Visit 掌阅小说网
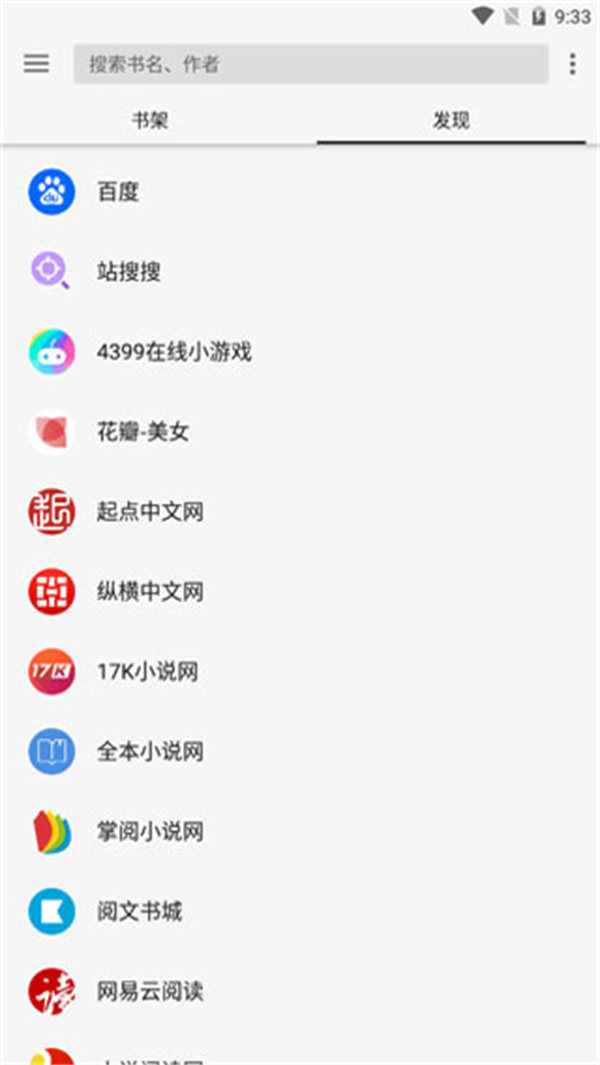Image resolution: width=600 pixels, height=1065 pixels. pos(150,832)
